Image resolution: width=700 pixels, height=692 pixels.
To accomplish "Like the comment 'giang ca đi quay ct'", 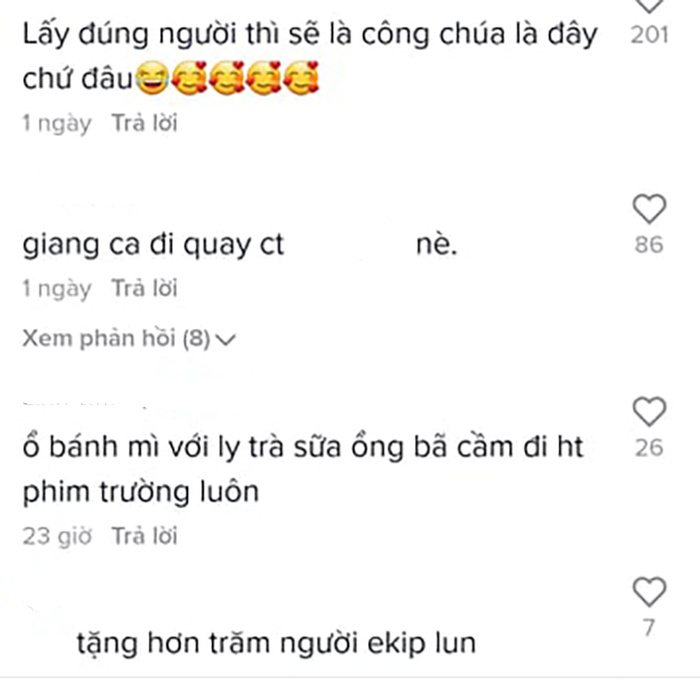I will pos(650,209).
